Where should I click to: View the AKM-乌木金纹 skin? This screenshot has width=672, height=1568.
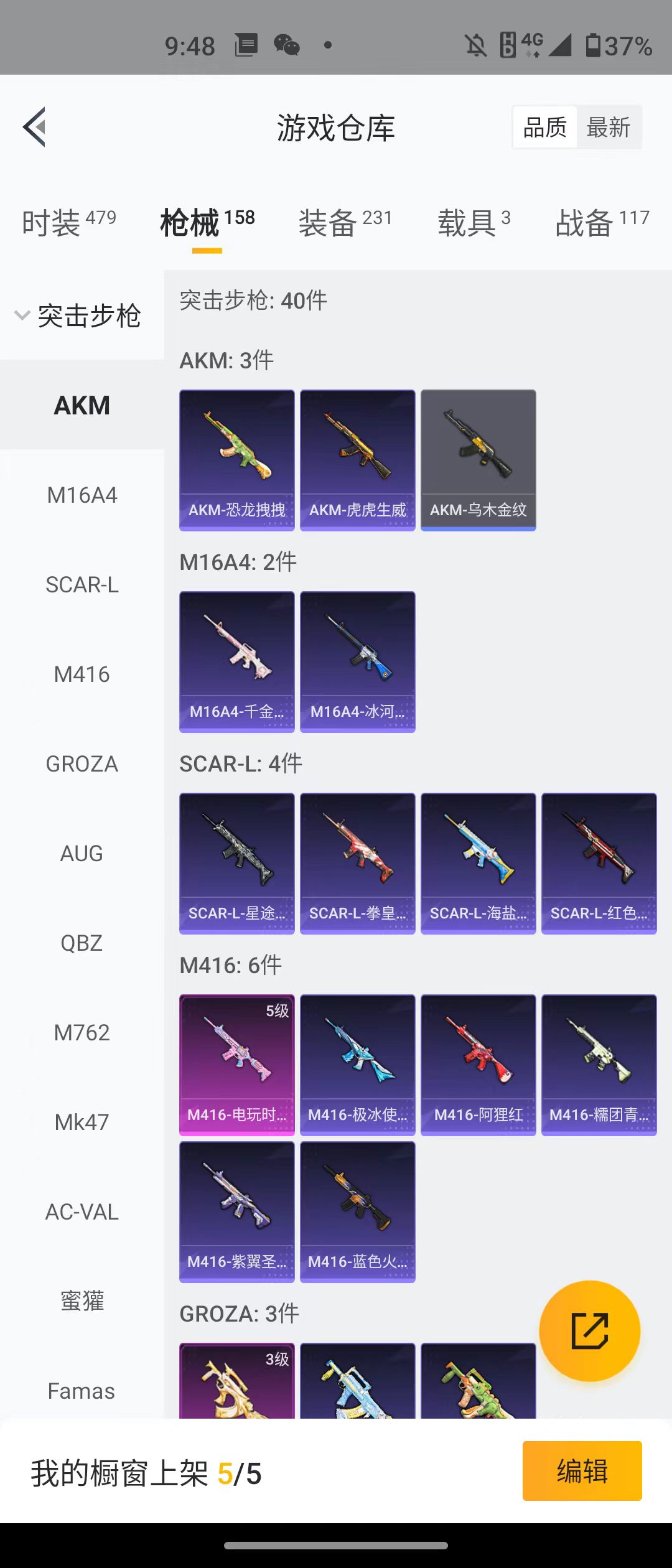[x=478, y=460]
